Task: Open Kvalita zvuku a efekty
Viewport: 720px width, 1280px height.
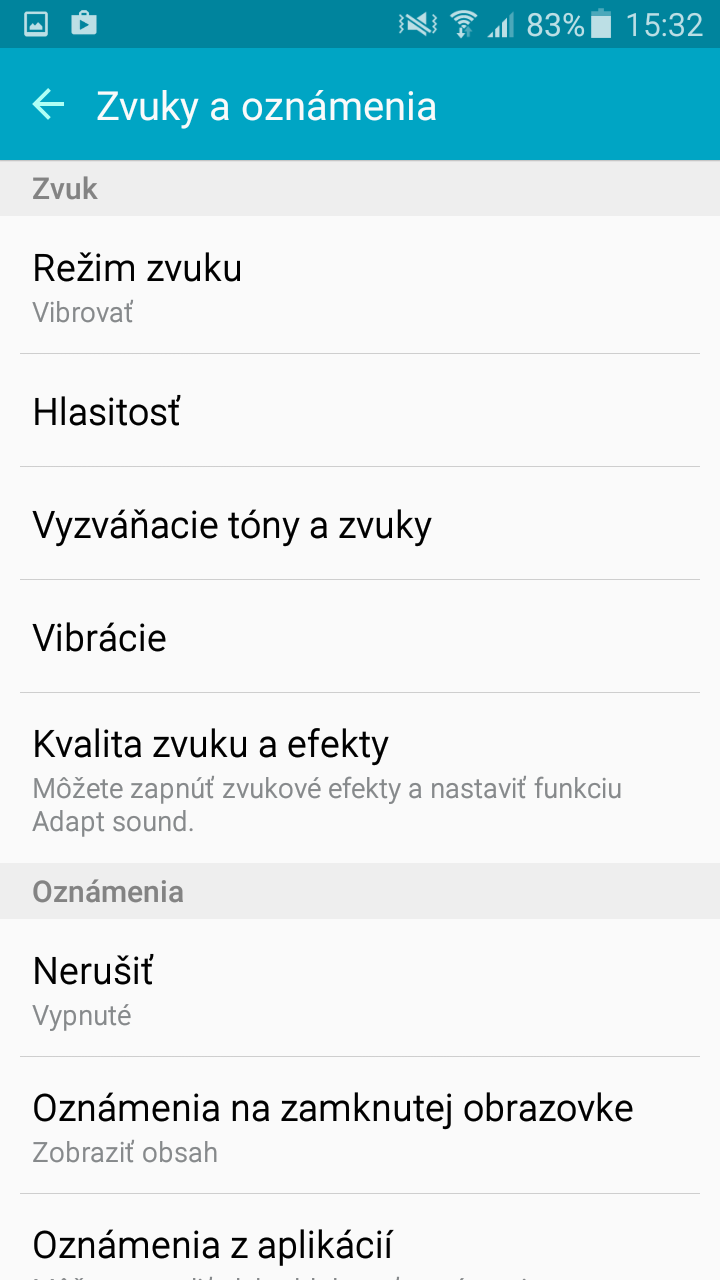Action: 360,778
